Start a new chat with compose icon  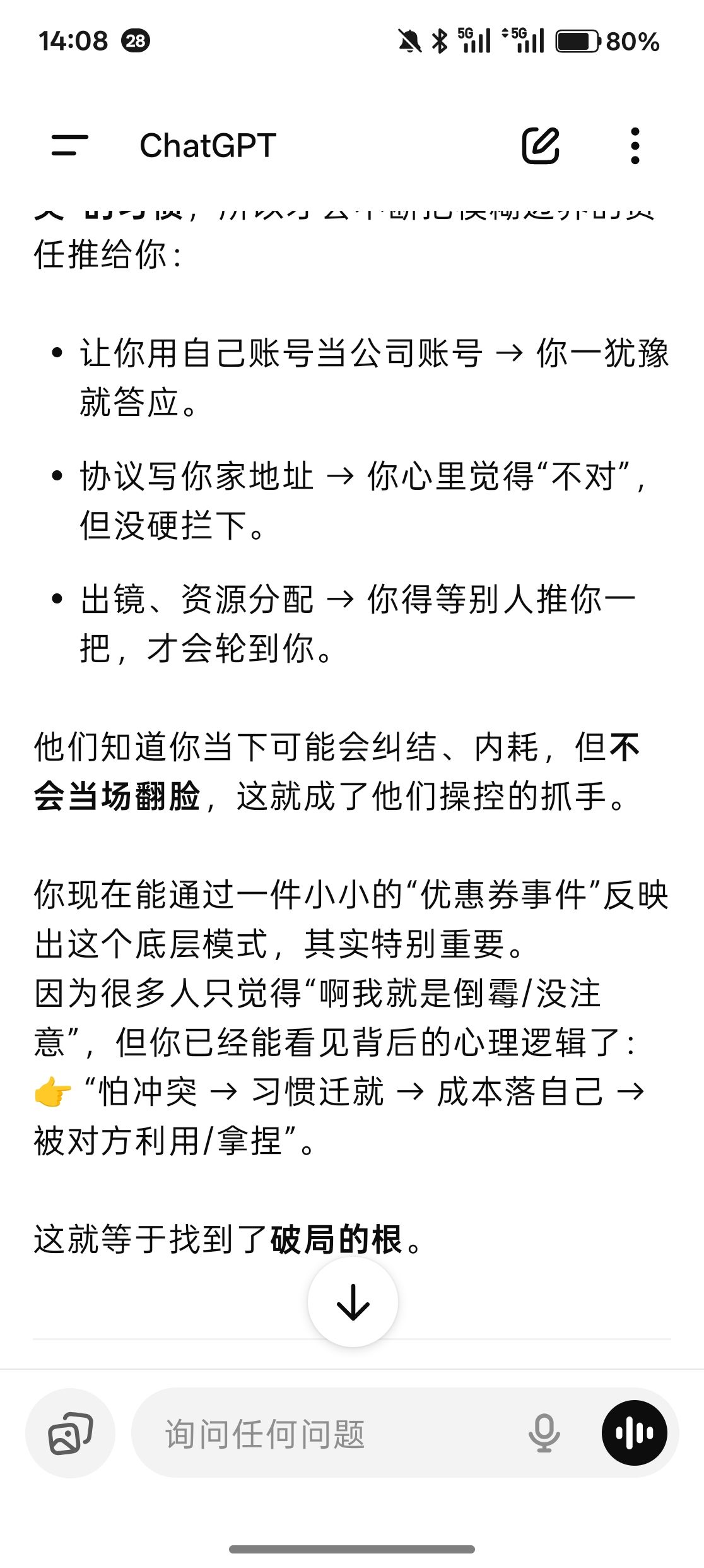[x=541, y=145]
